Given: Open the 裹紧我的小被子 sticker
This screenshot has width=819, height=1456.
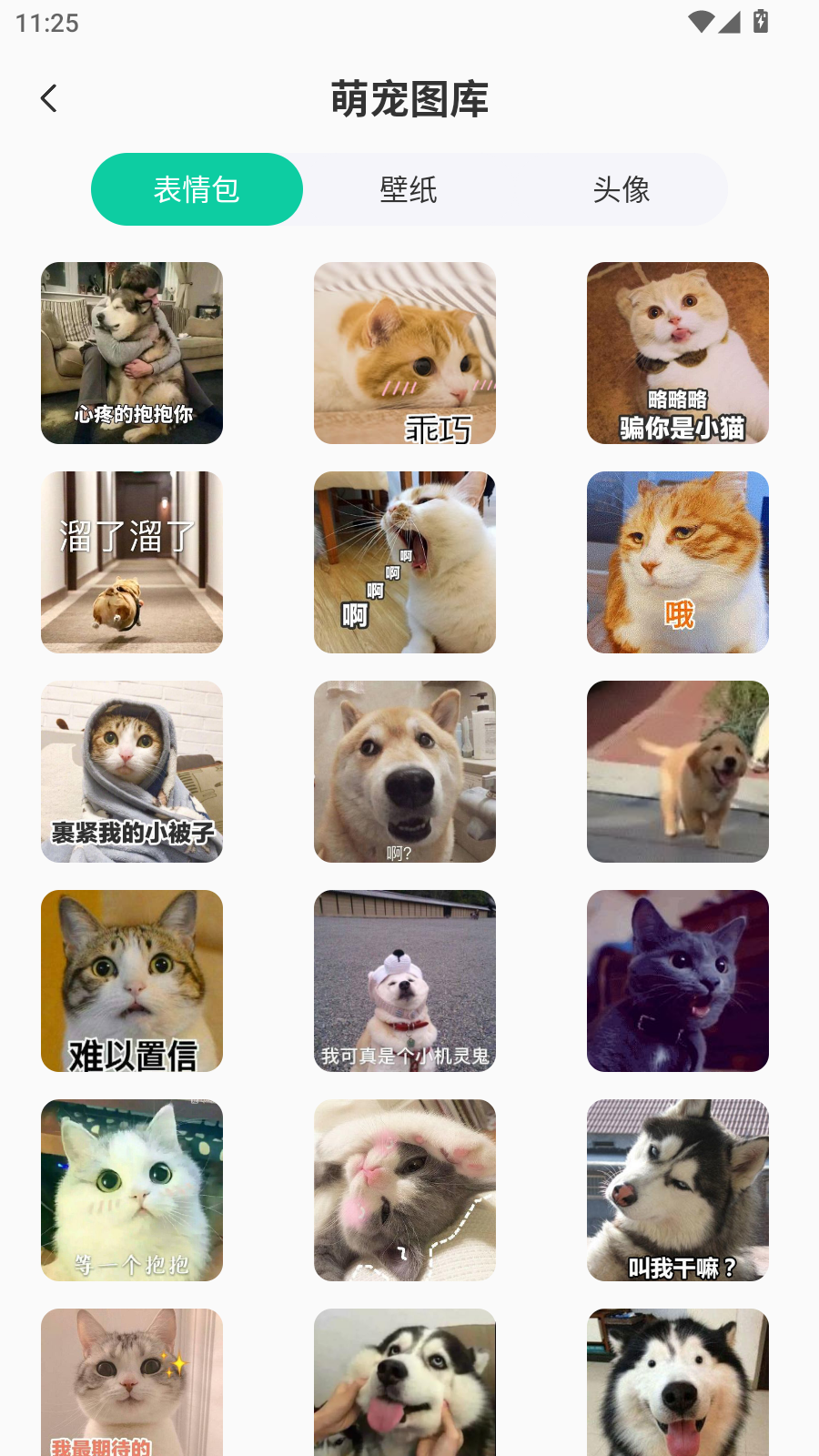Looking at the screenshot, I should (x=132, y=772).
